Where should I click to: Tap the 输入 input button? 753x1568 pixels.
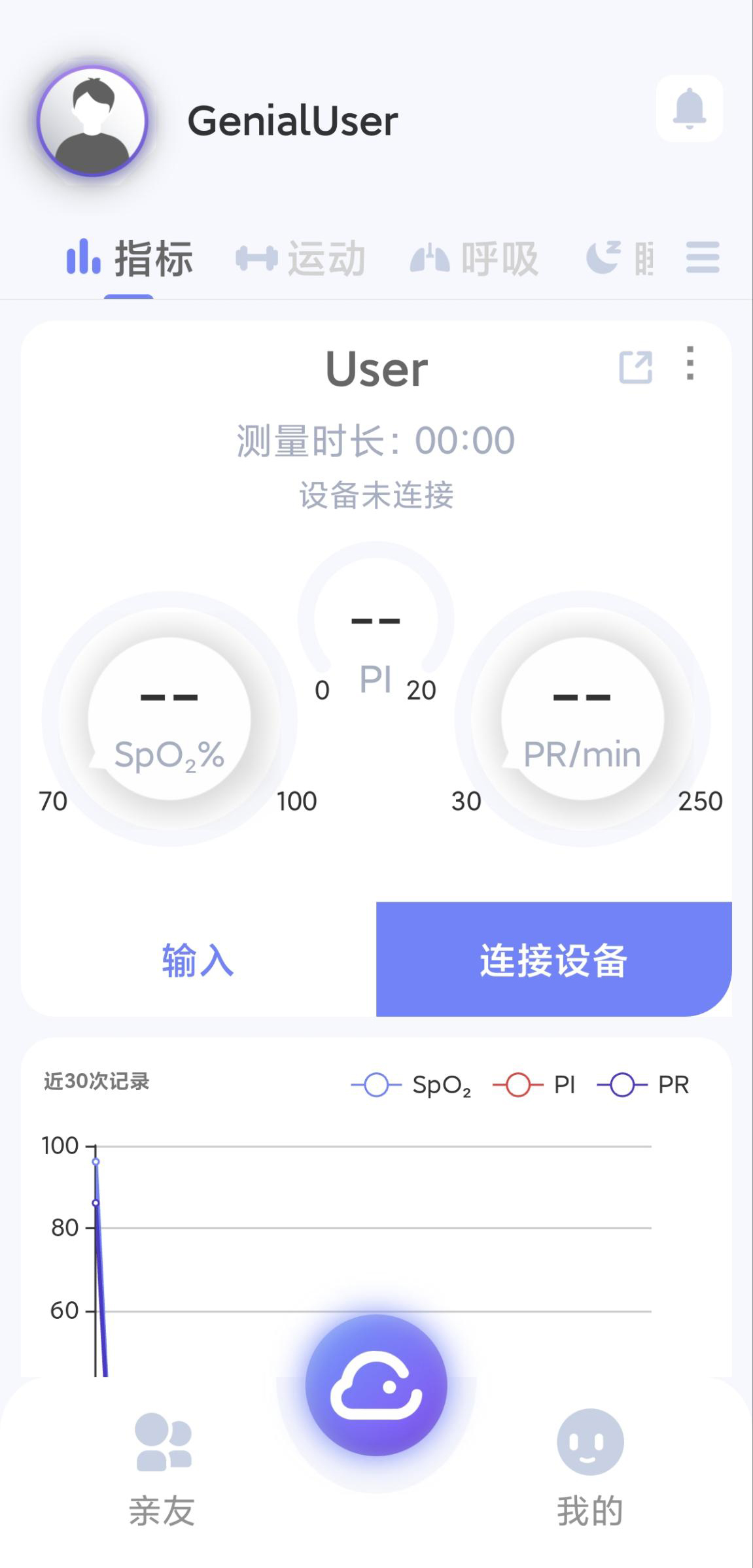tap(196, 959)
